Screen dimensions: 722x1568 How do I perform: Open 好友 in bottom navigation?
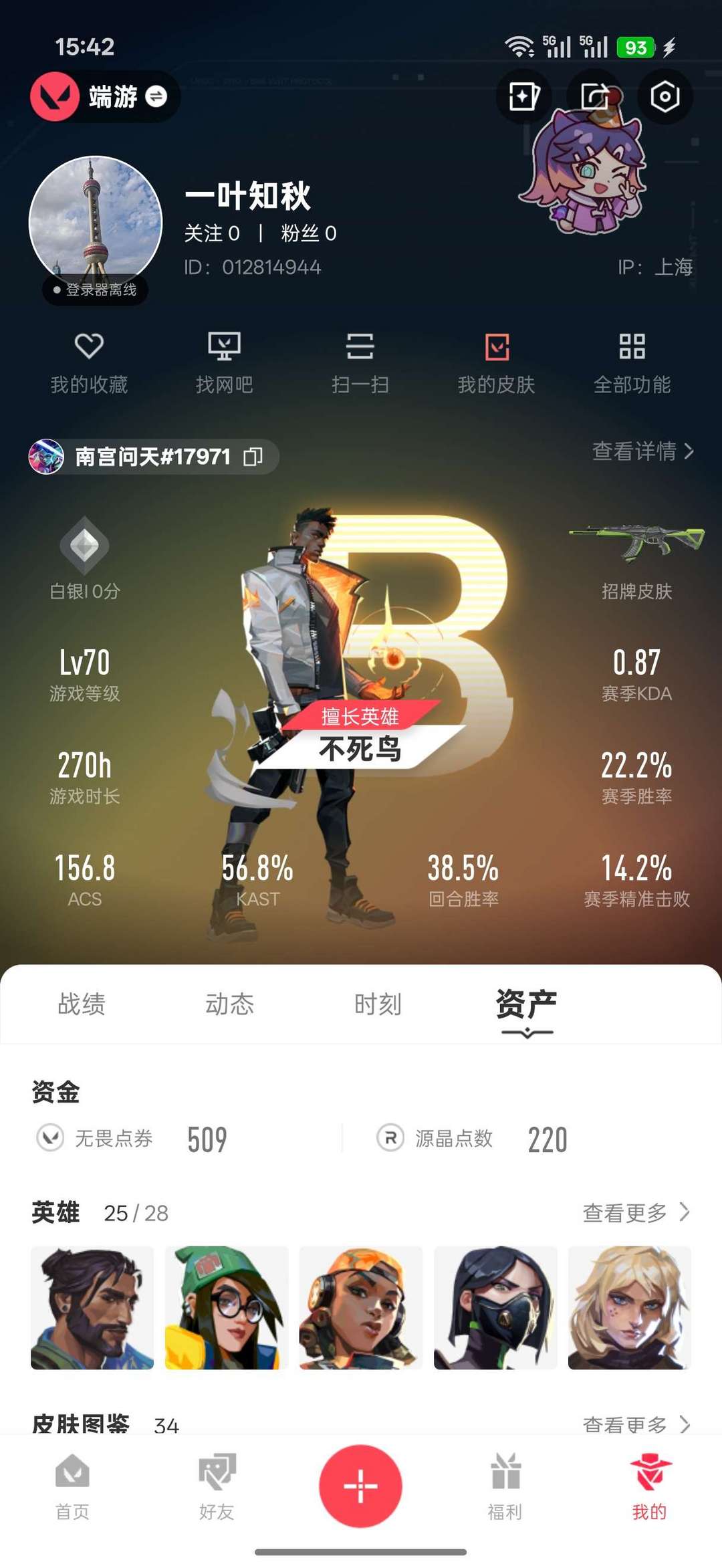(x=217, y=1486)
